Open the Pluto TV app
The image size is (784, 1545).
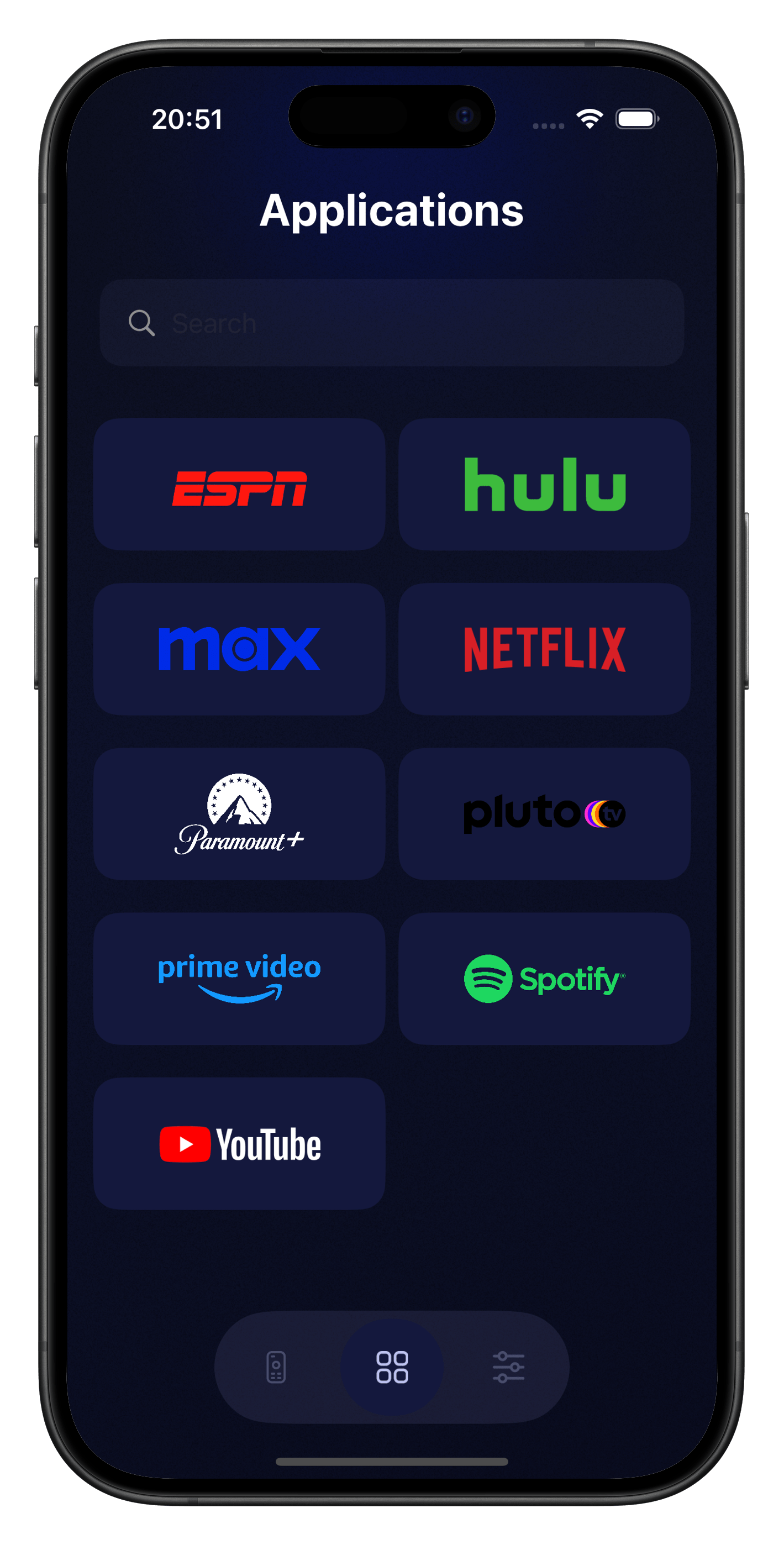coord(545,813)
